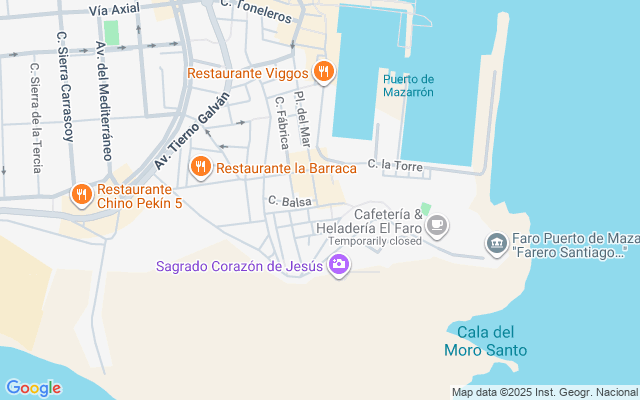View Sagrado Corazón de Jesús place marker

(339, 264)
